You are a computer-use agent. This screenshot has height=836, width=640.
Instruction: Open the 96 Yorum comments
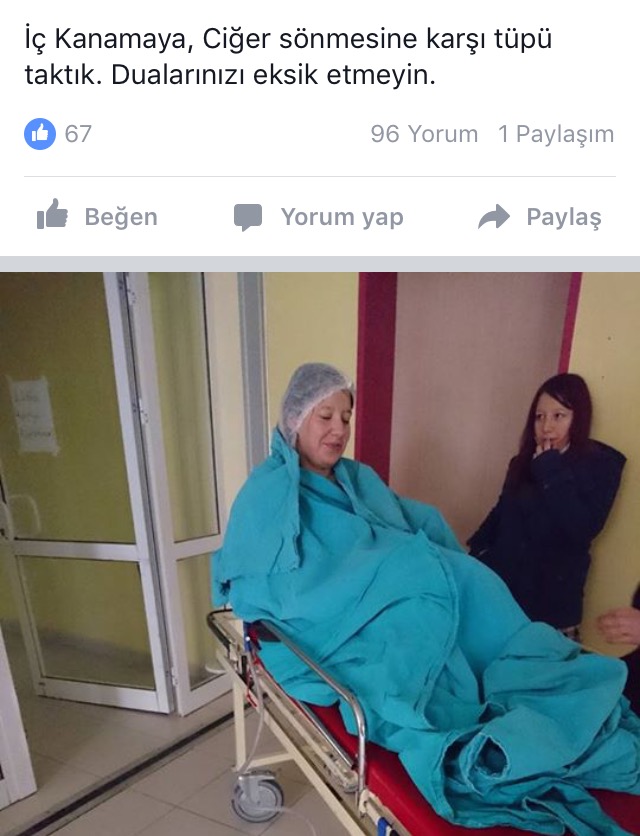pos(424,134)
